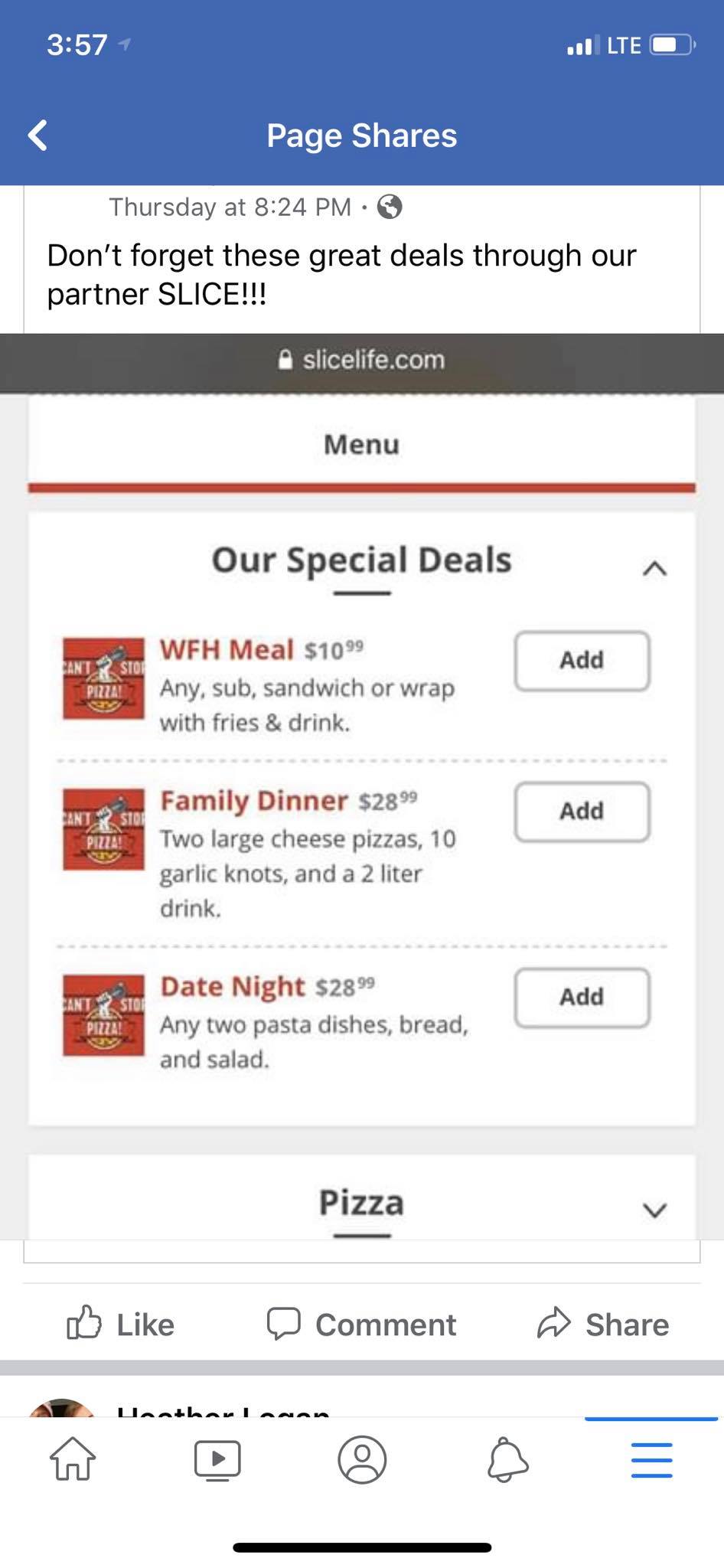Switch to the Home feed tab

coord(73,1459)
